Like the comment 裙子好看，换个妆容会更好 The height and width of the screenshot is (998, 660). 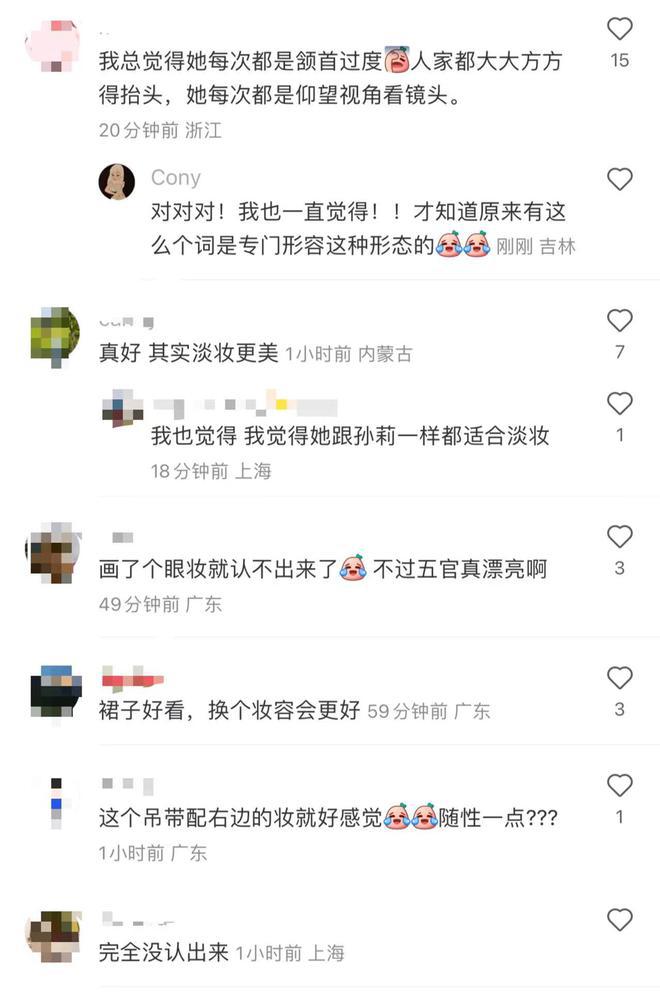tap(620, 678)
